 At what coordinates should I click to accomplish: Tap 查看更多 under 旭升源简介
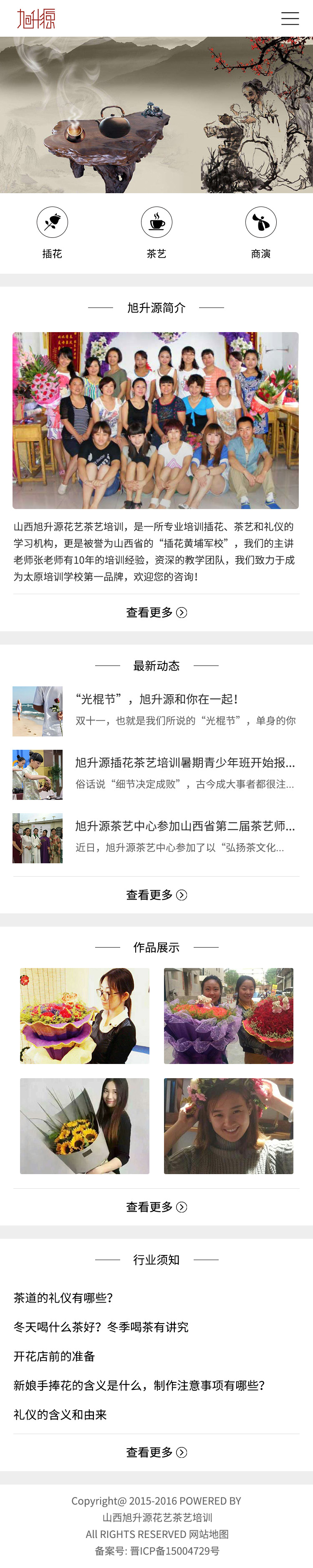click(x=156, y=613)
